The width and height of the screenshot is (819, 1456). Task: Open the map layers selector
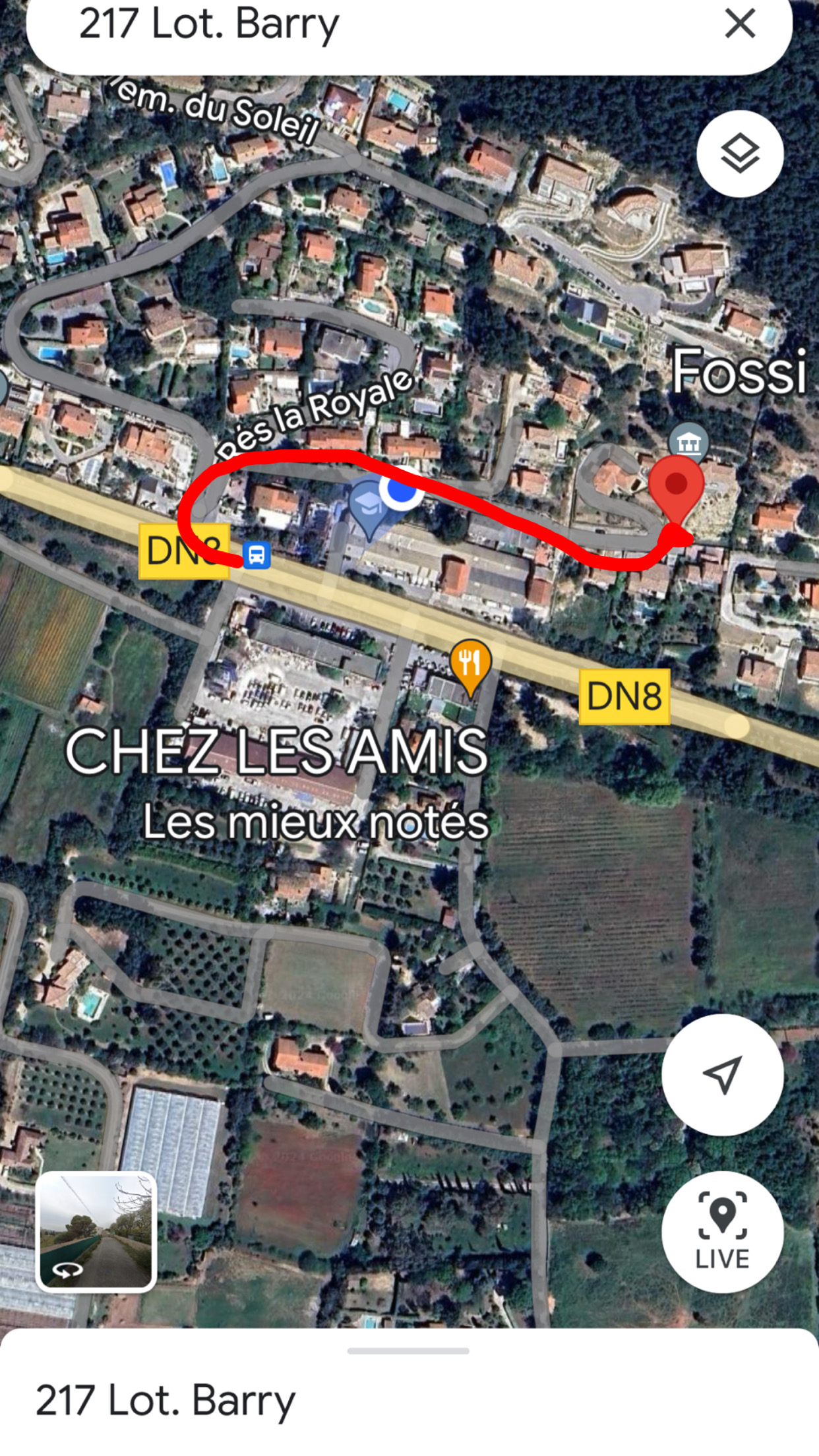coord(739,154)
